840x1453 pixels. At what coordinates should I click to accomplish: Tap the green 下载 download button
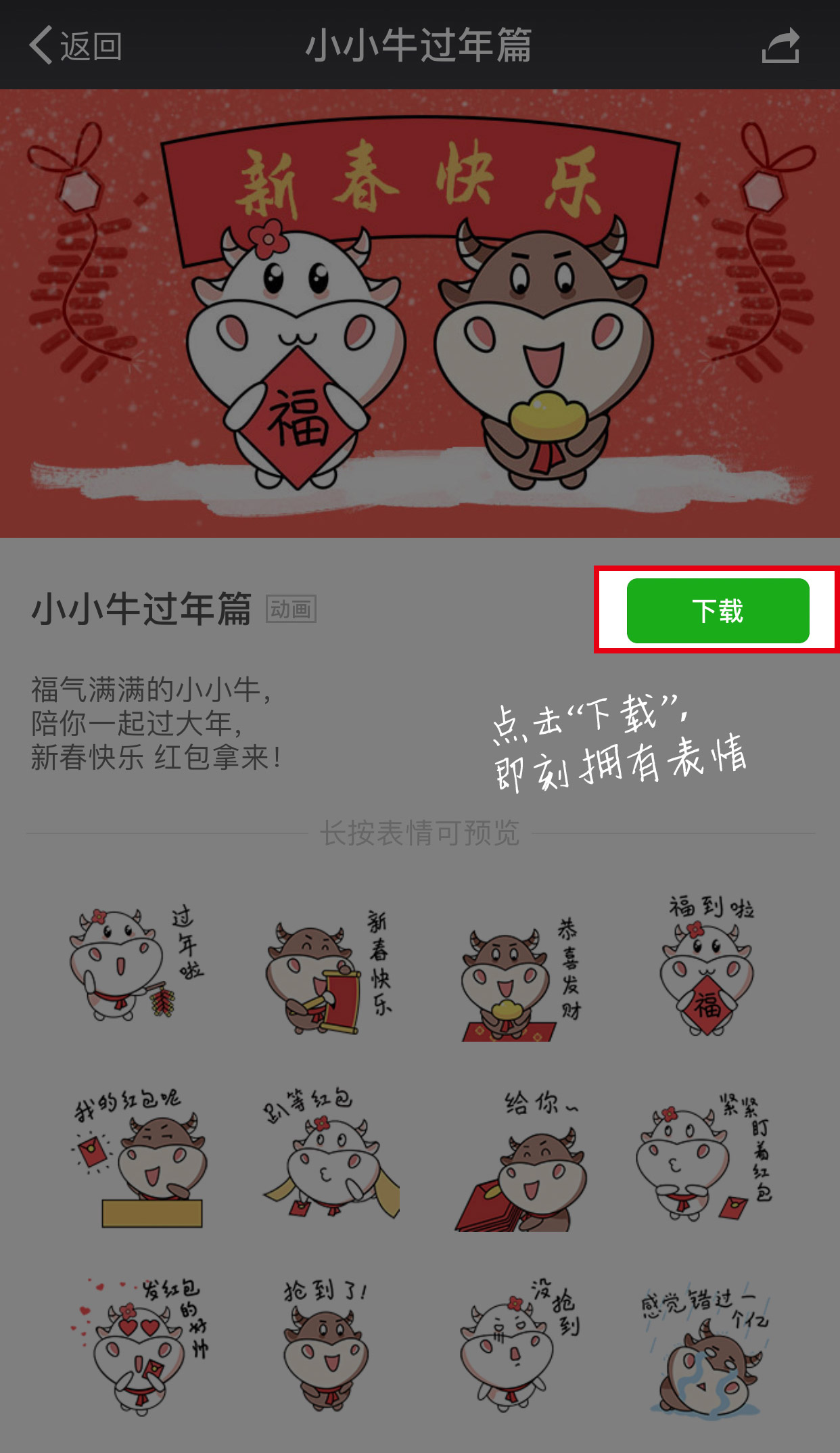point(718,611)
